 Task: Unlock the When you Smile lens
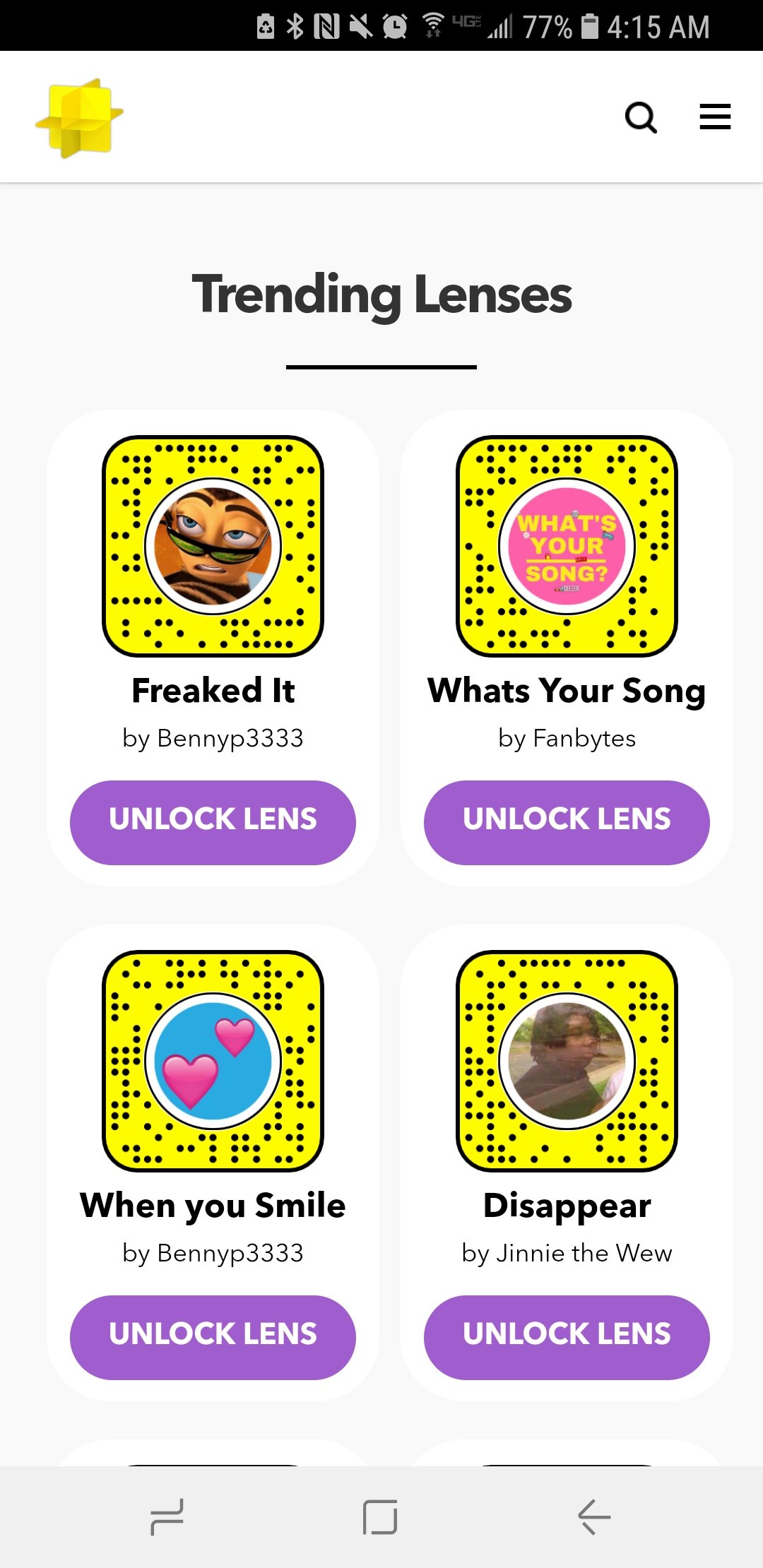click(213, 1337)
